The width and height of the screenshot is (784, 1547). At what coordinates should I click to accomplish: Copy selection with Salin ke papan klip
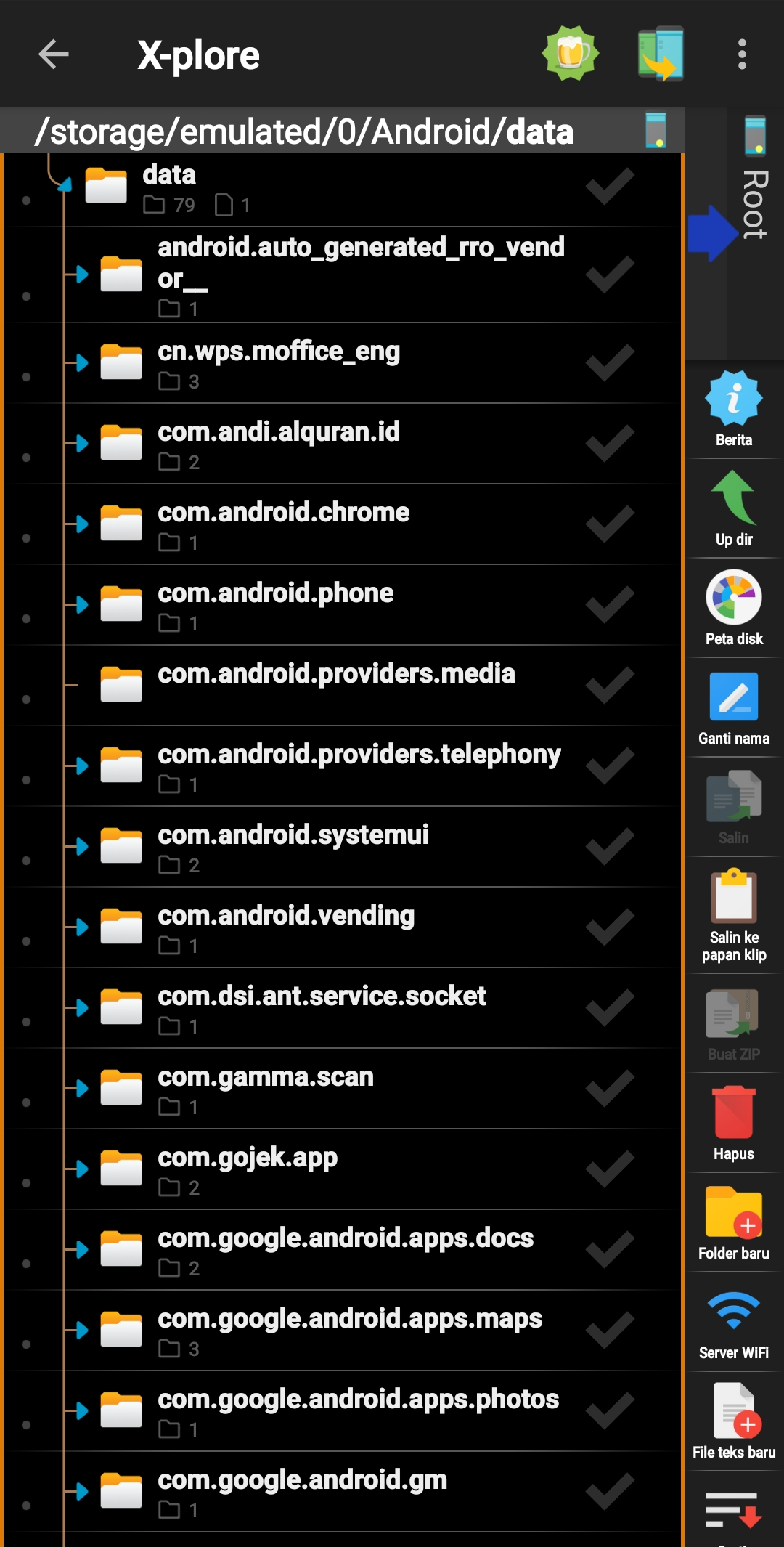click(x=734, y=917)
